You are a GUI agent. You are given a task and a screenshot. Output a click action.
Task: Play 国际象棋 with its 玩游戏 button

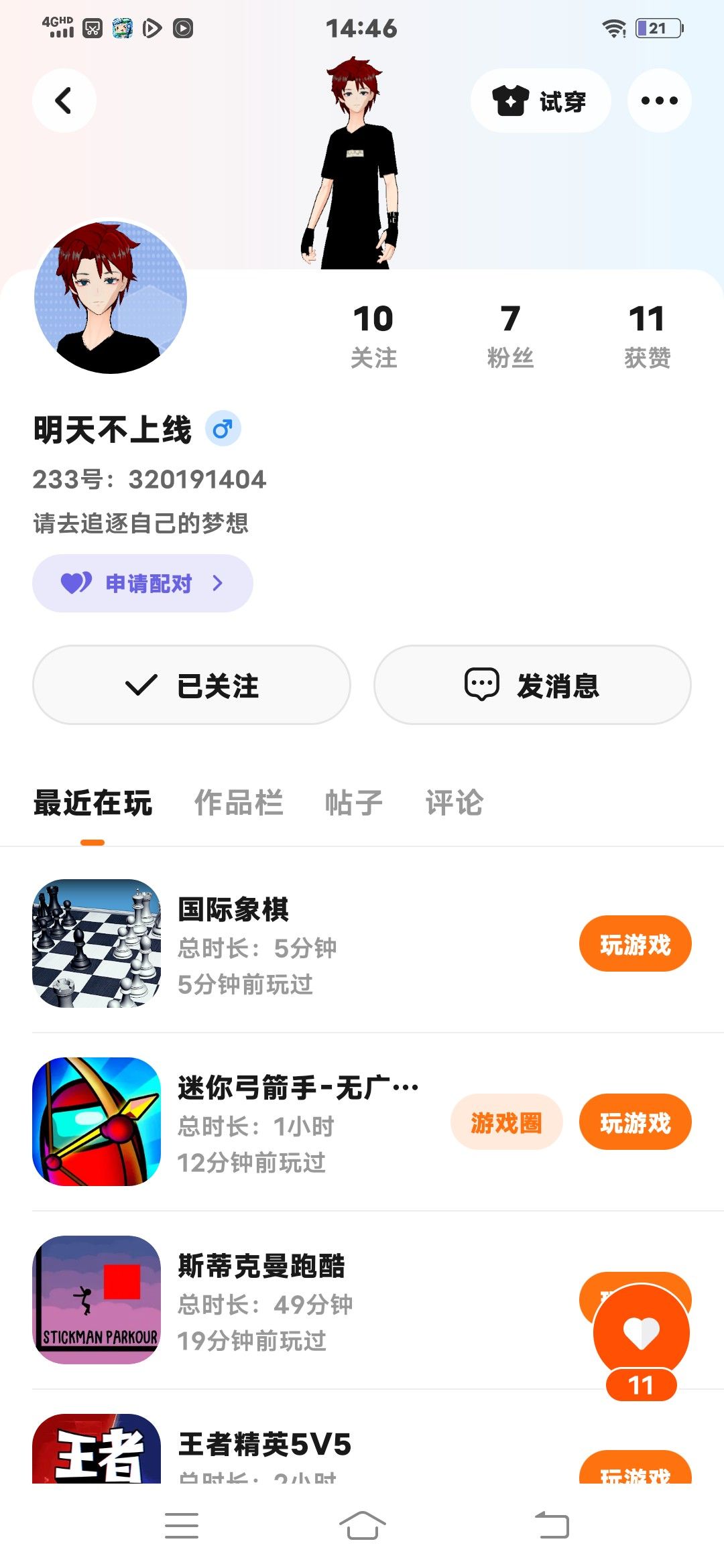click(x=635, y=944)
